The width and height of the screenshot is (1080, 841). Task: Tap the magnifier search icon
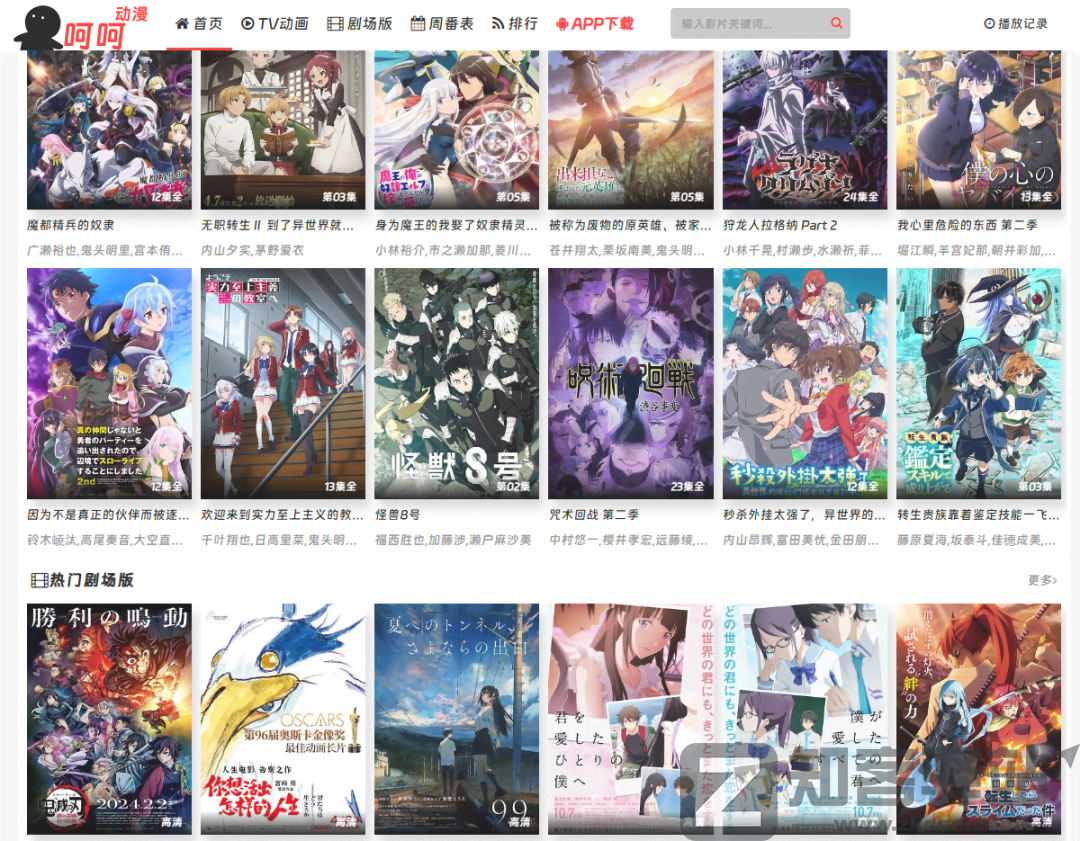point(837,23)
